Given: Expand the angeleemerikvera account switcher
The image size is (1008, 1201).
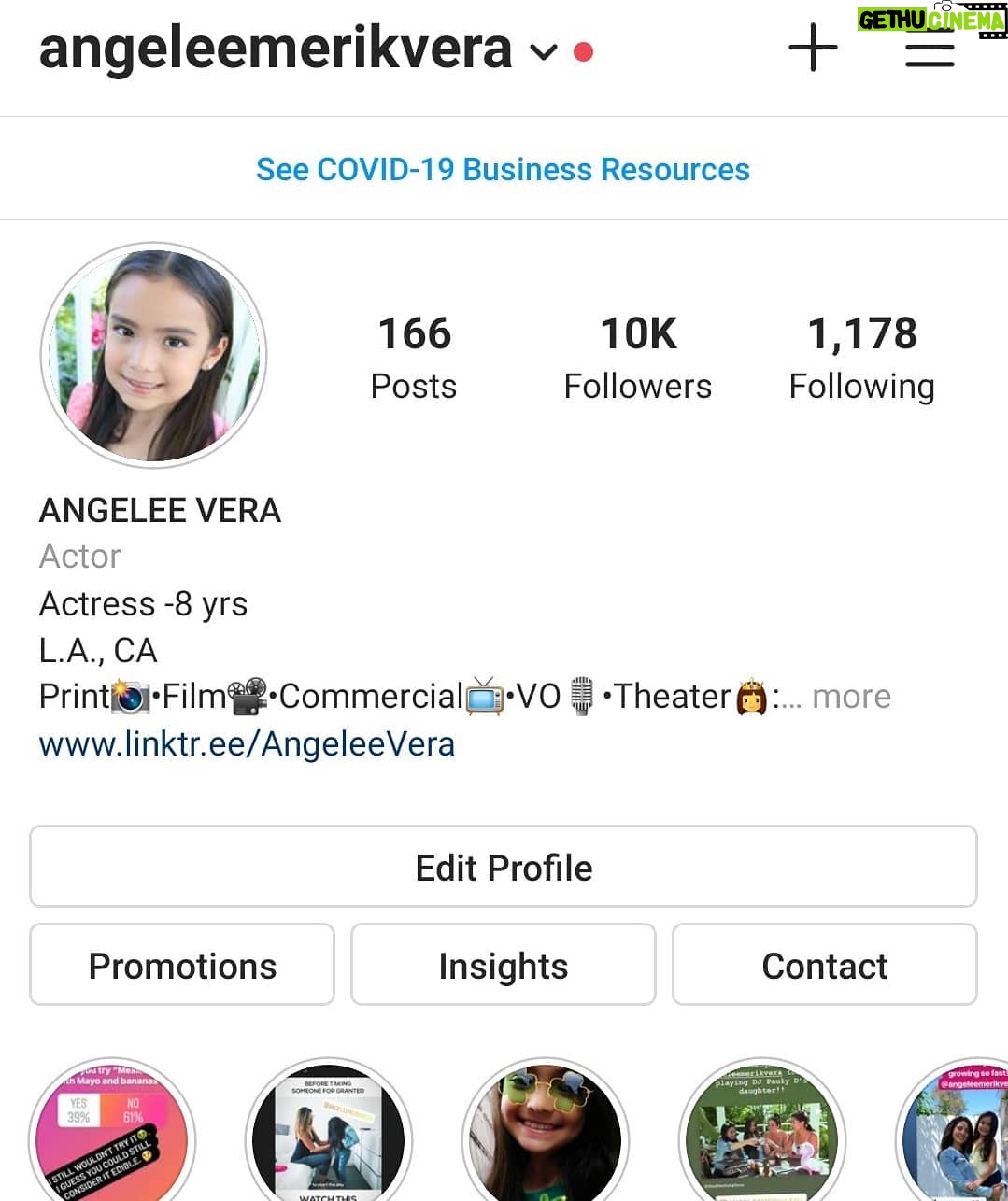Looking at the screenshot, I should (x=544, y=51).
